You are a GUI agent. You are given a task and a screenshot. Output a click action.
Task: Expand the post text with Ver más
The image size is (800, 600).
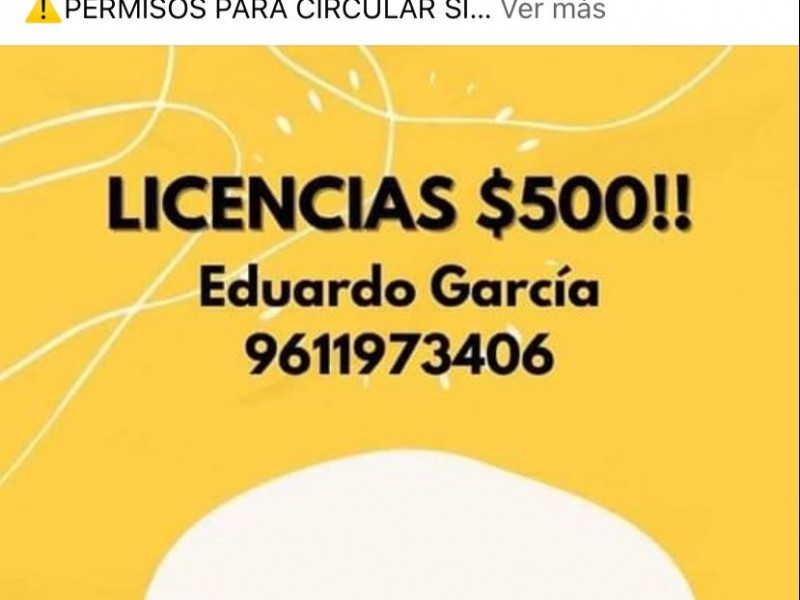[x=553, y=11]
